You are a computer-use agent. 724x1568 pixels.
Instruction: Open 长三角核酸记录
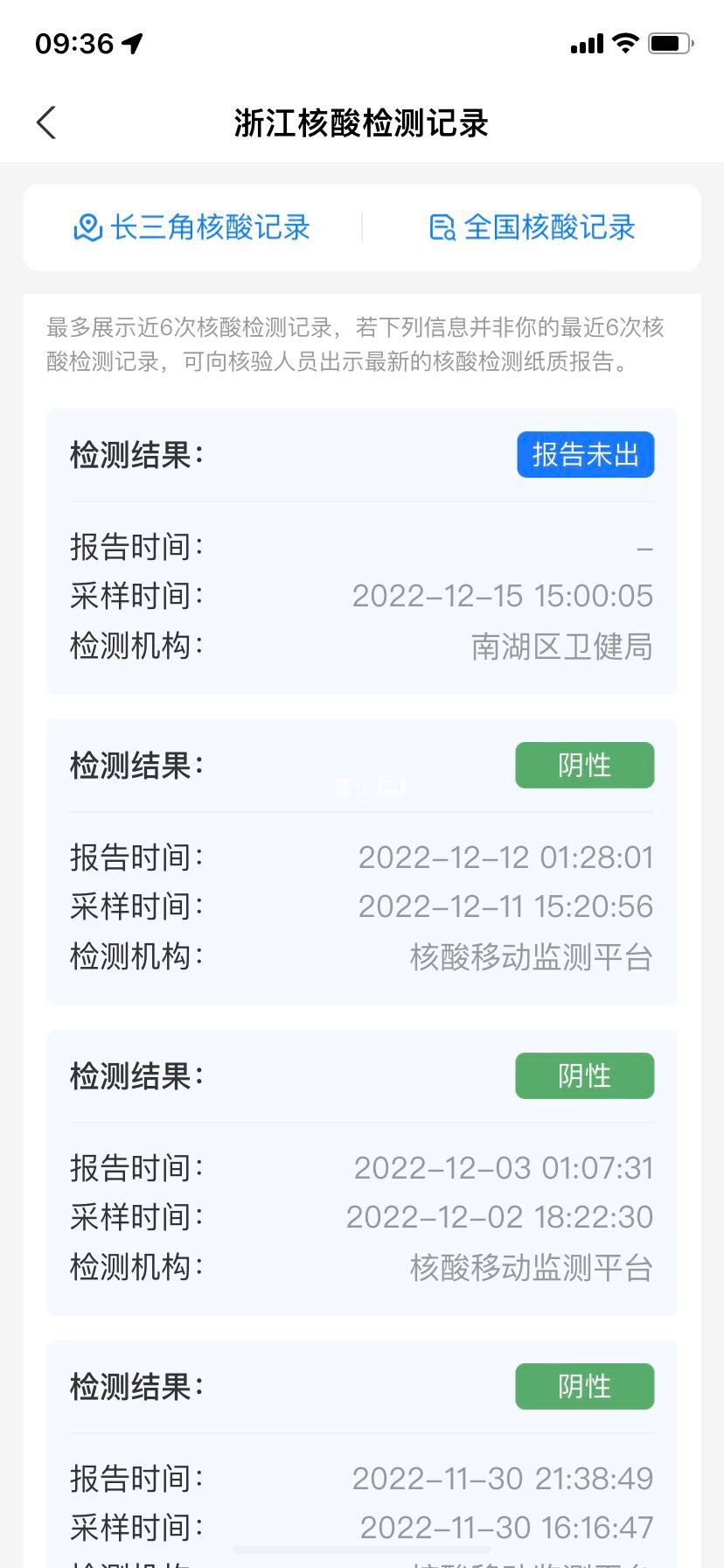pos(192,227)
